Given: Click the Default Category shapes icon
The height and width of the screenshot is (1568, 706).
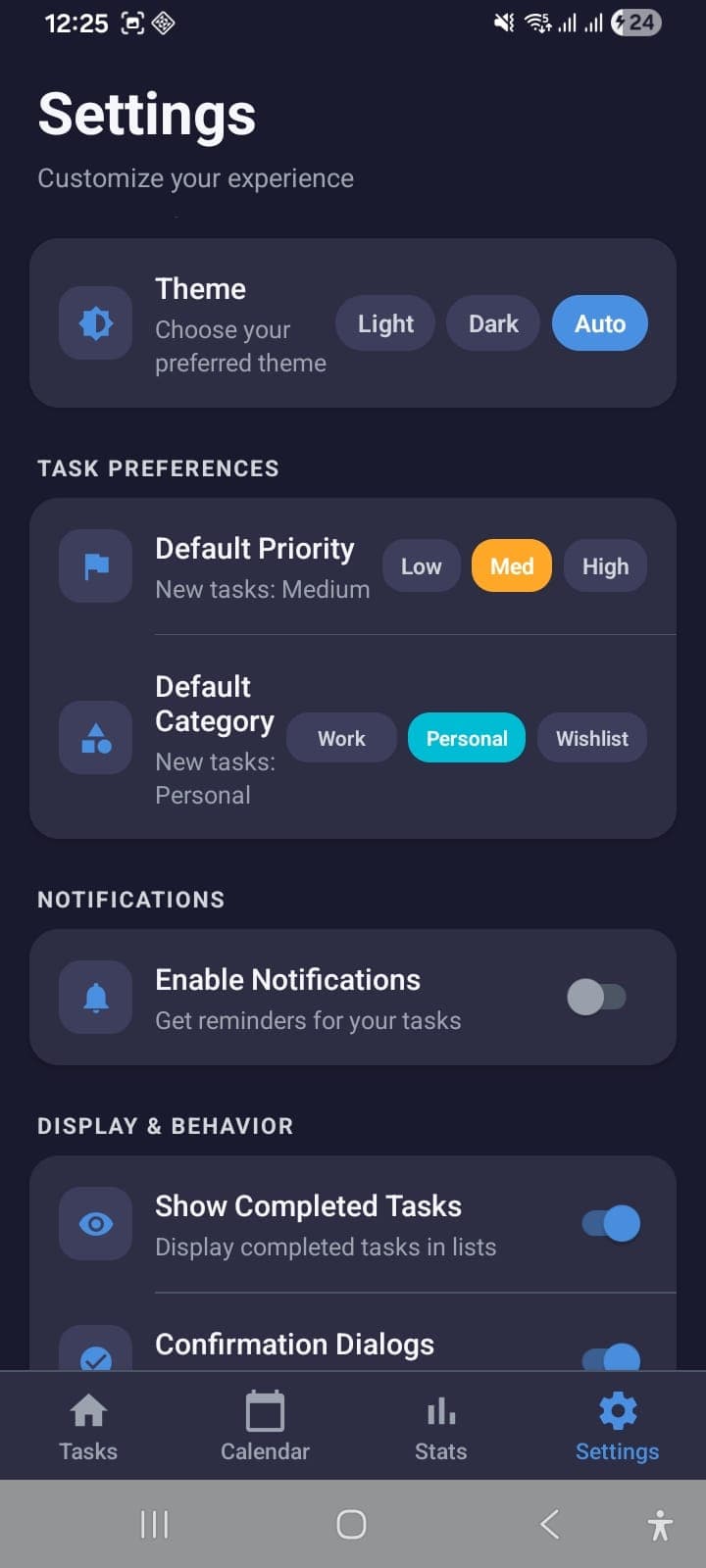Looking at the screenshot, I should point(95,738).
